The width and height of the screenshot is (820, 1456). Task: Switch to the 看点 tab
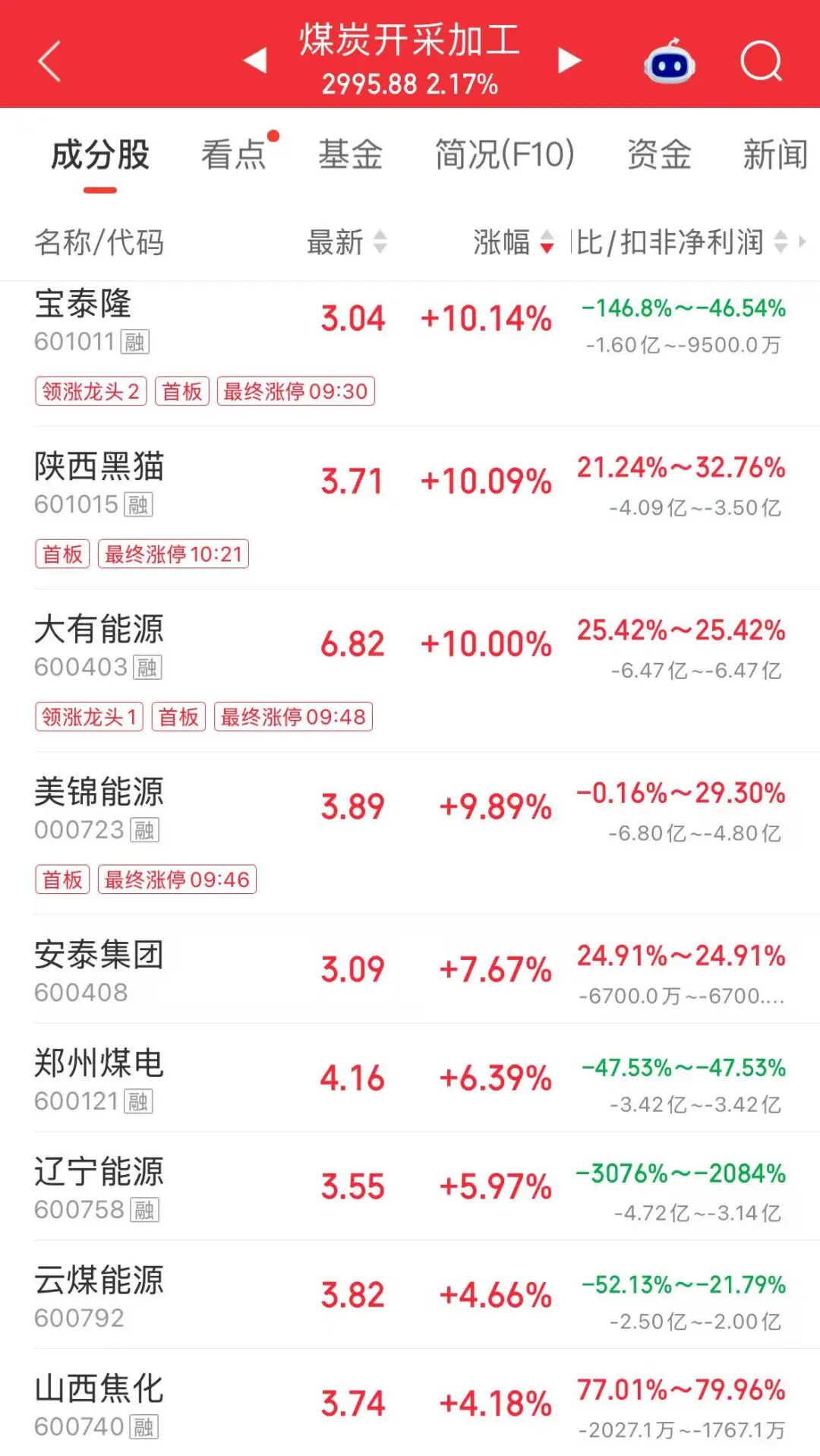point(234,154)
